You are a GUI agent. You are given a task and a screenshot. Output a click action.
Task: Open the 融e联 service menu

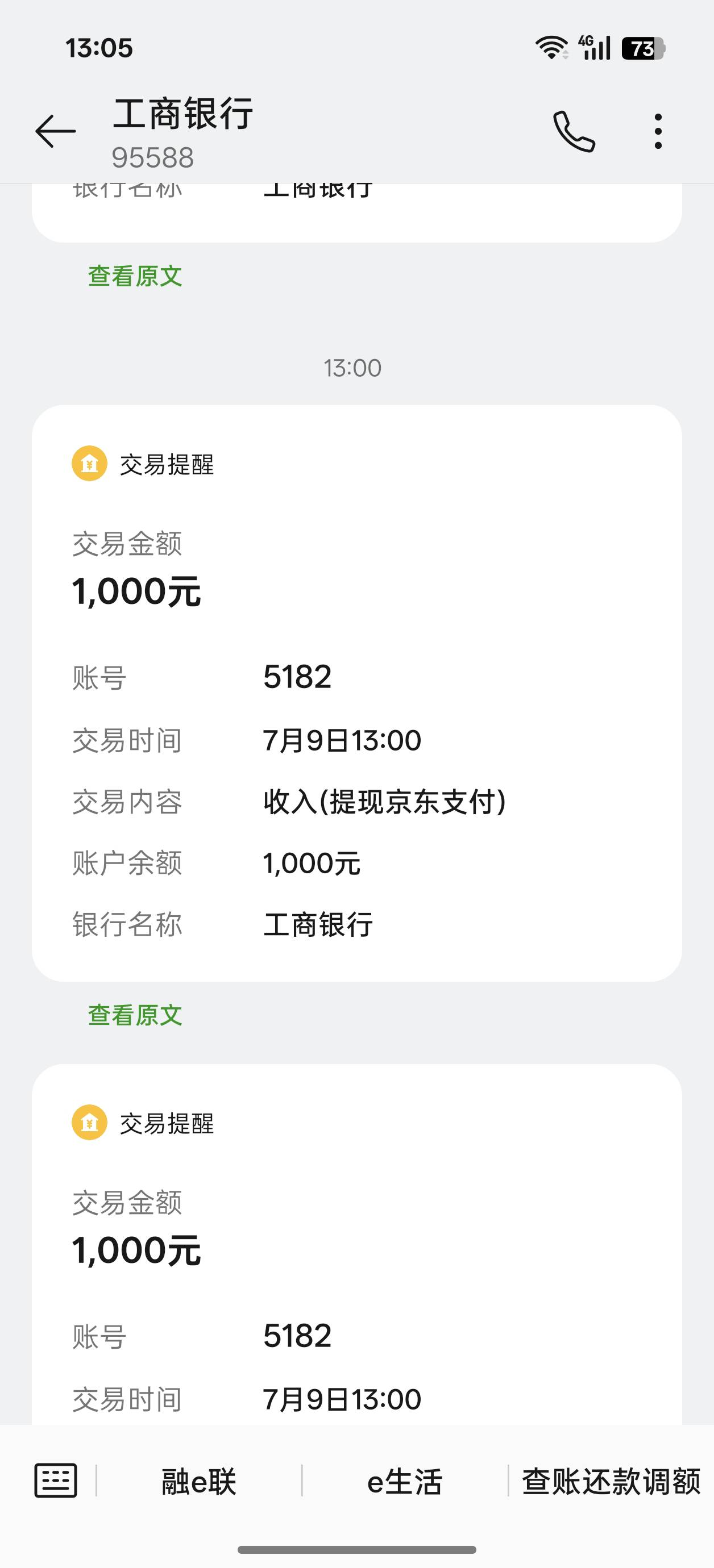(198, 1481)
